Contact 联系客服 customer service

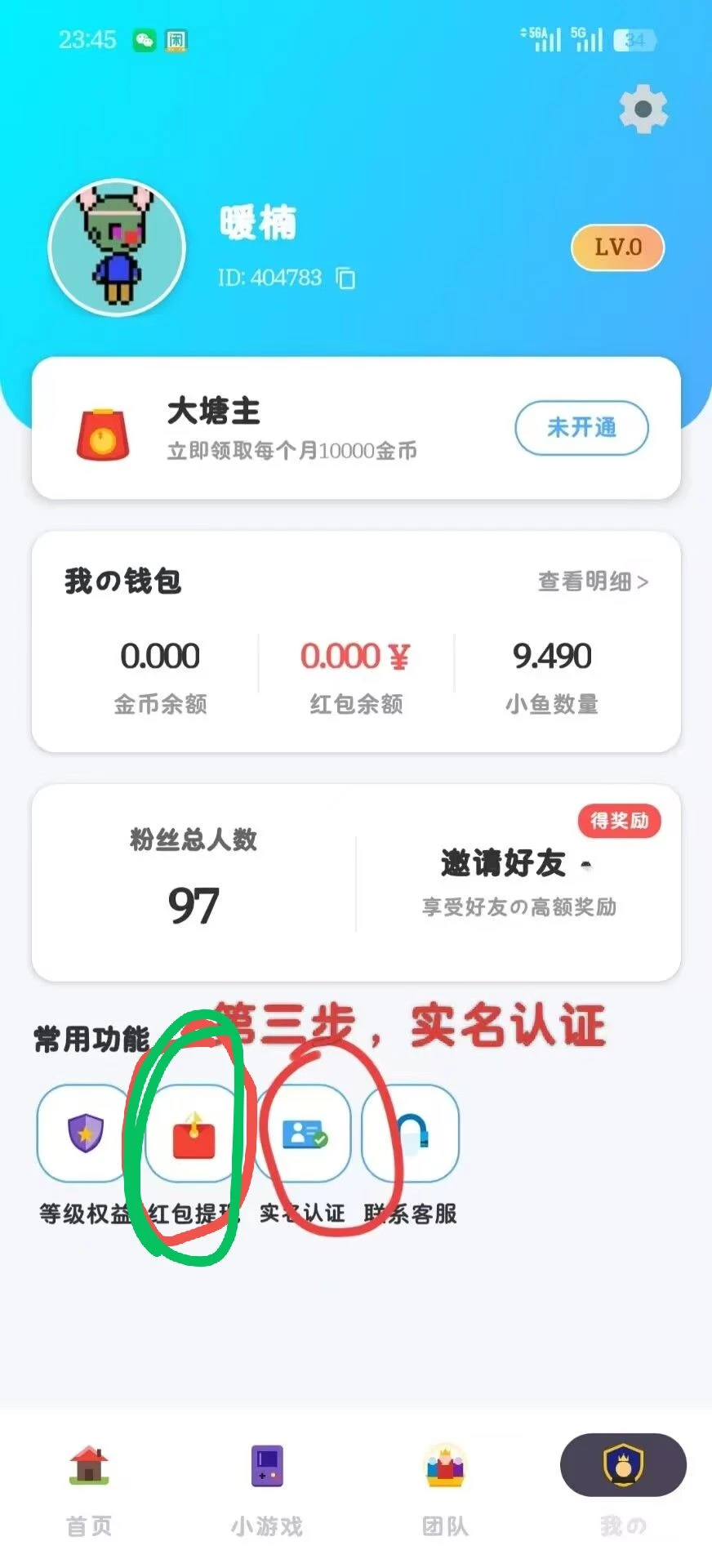411,1134
